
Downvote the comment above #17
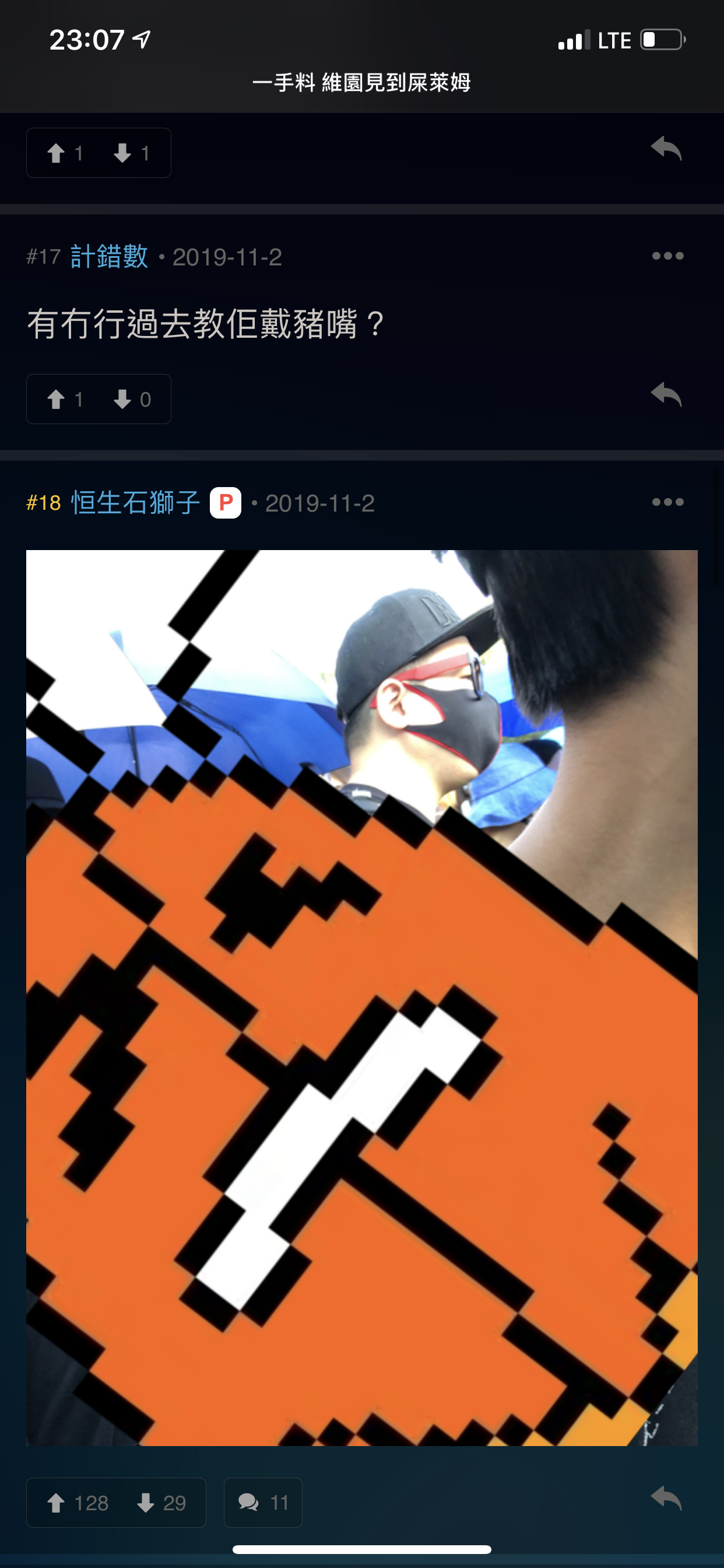(x=131, y=153)
